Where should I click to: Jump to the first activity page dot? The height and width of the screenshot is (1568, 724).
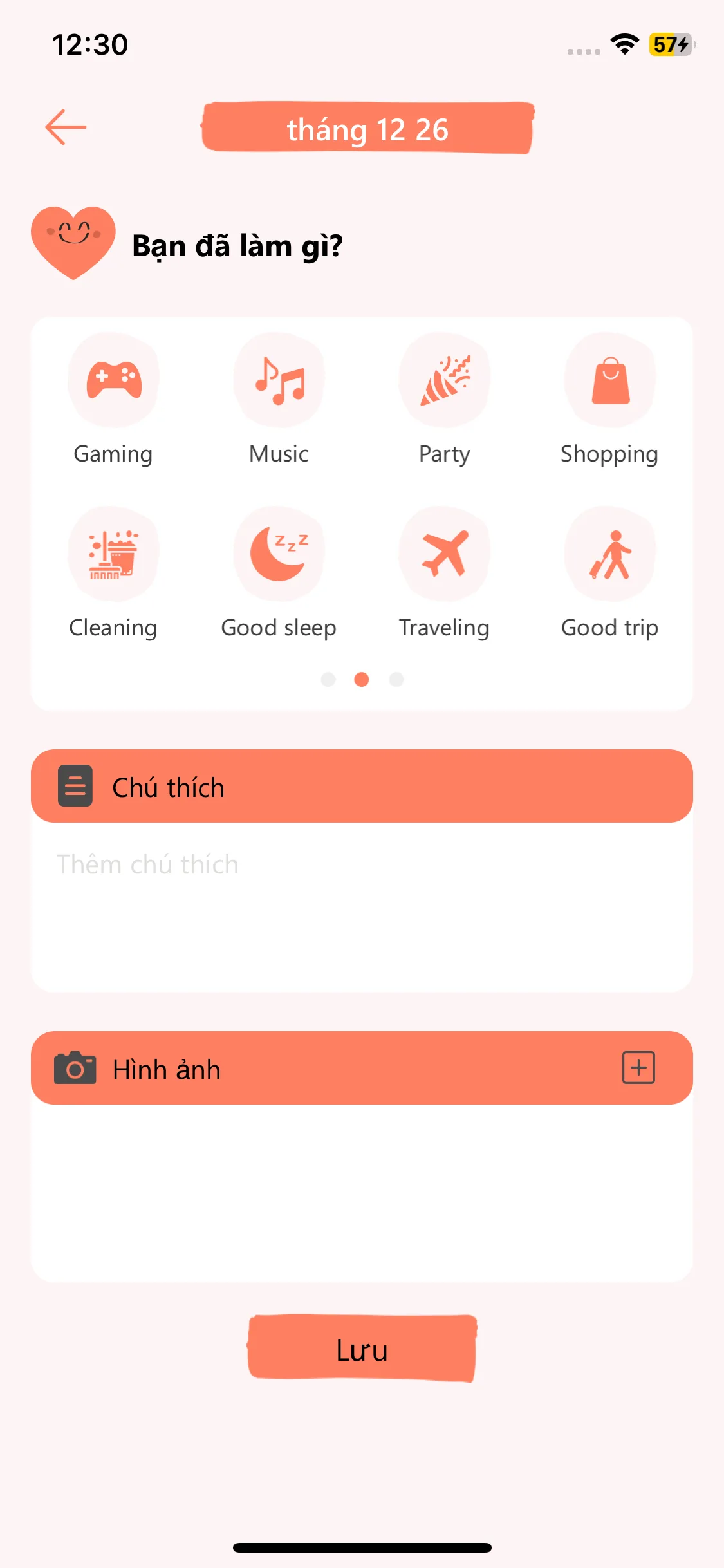[328, 680]
